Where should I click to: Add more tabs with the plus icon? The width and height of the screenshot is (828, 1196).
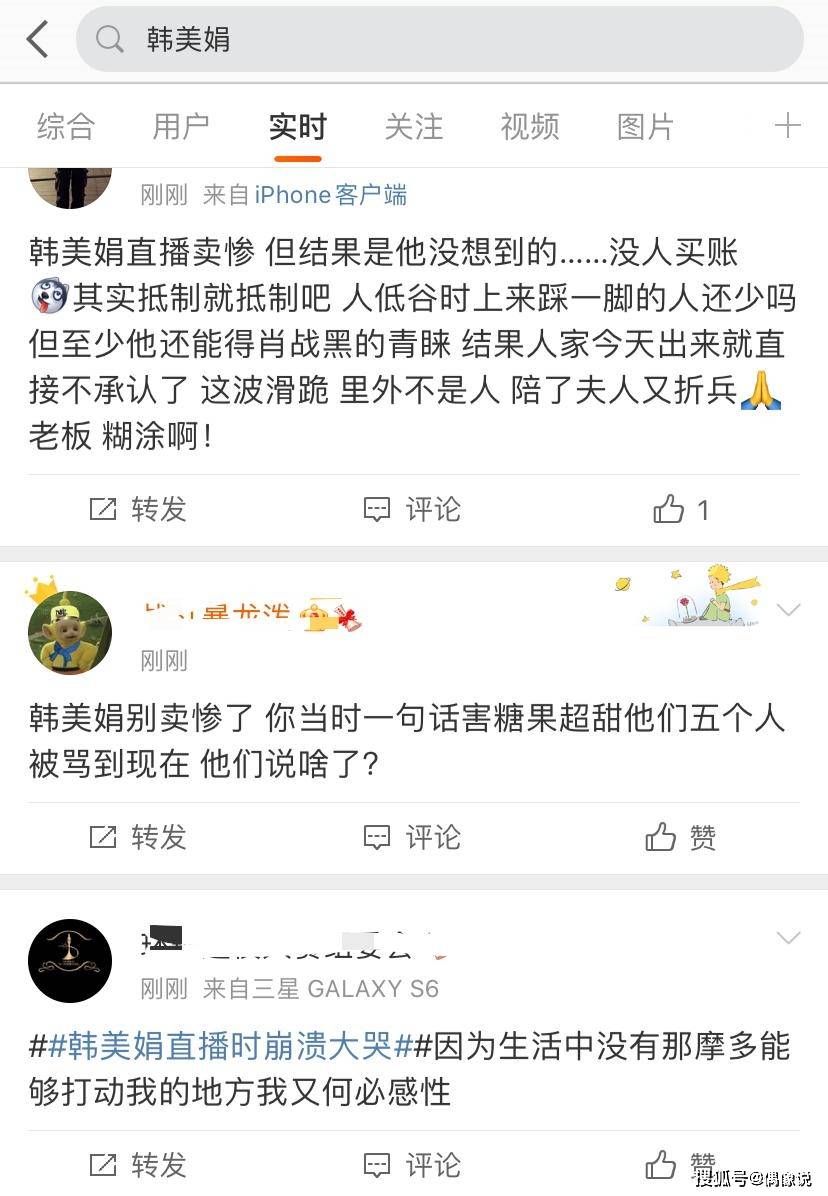788,126
